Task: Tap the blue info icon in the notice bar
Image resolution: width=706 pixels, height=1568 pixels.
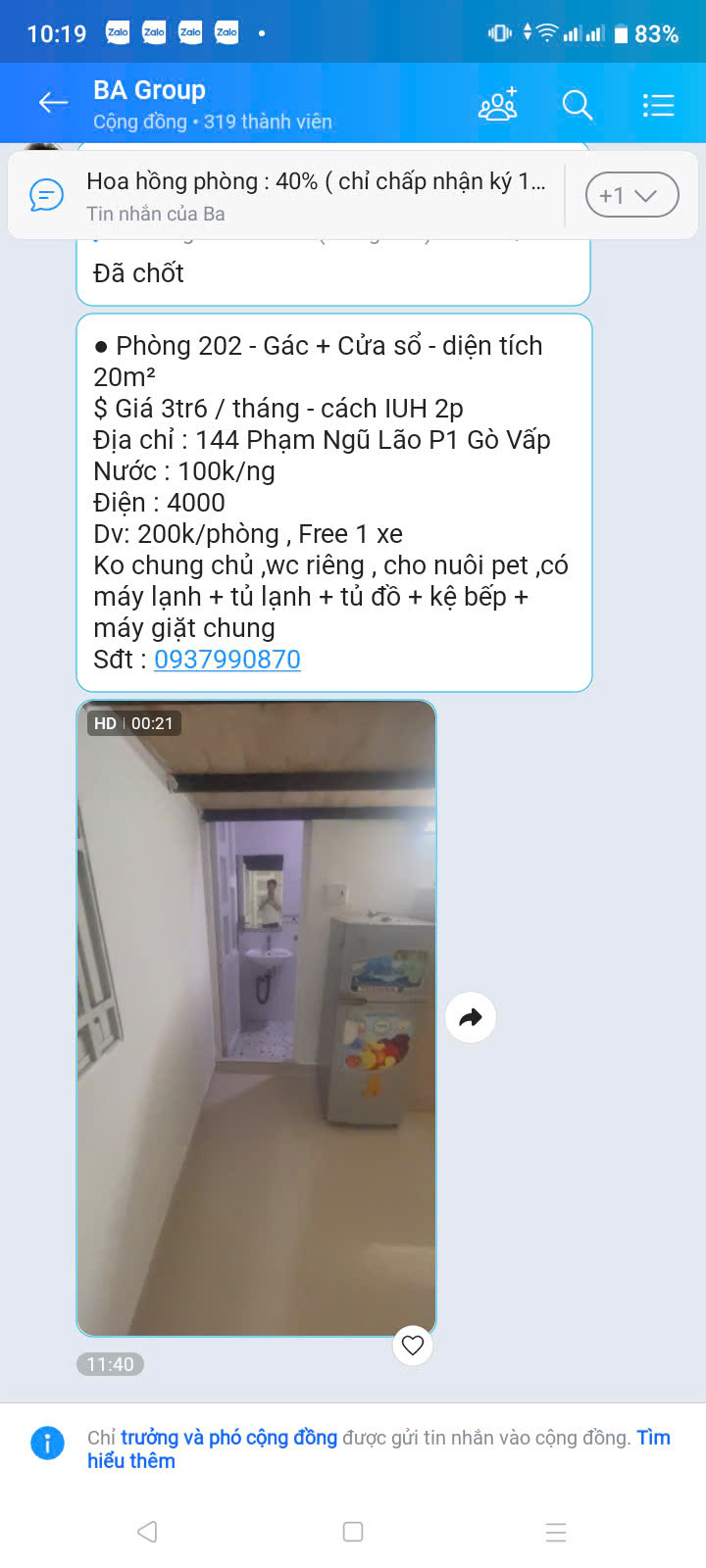Action: coord(46,1442)
